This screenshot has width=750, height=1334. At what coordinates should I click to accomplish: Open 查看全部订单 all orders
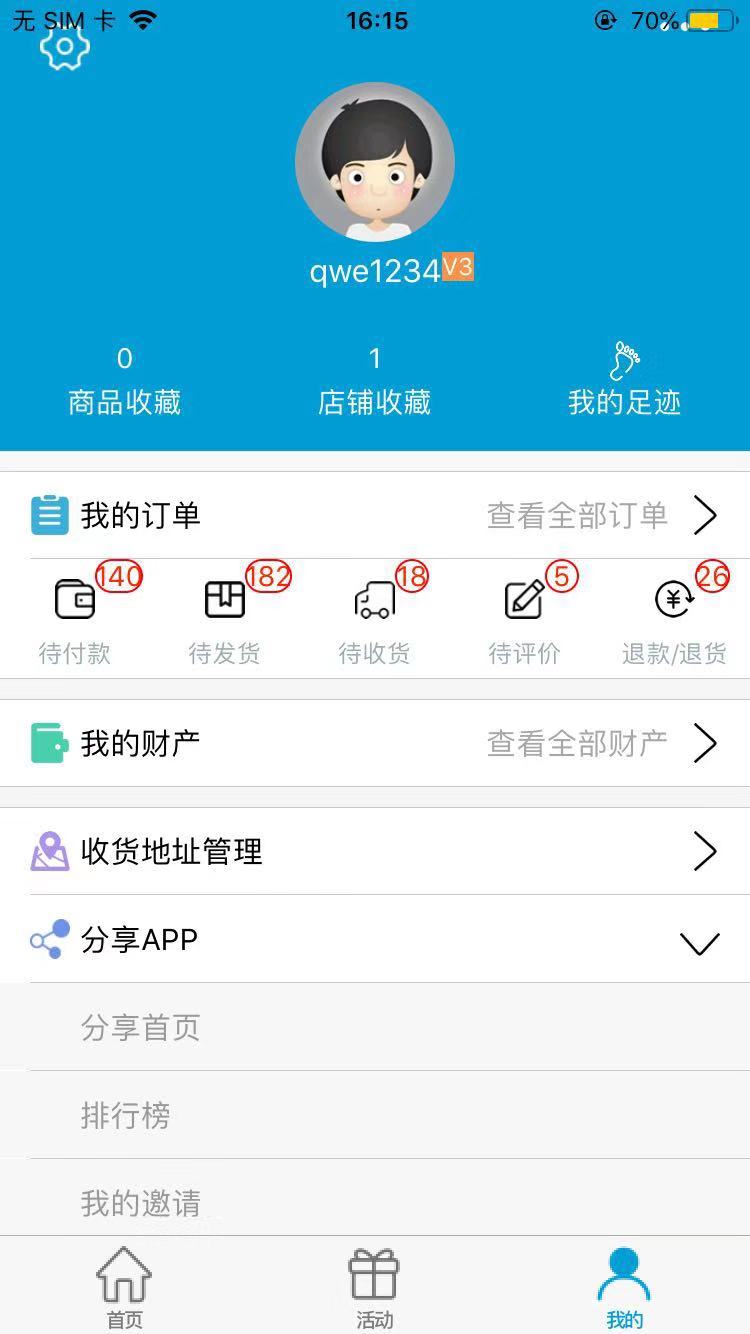tap(600, 515)
